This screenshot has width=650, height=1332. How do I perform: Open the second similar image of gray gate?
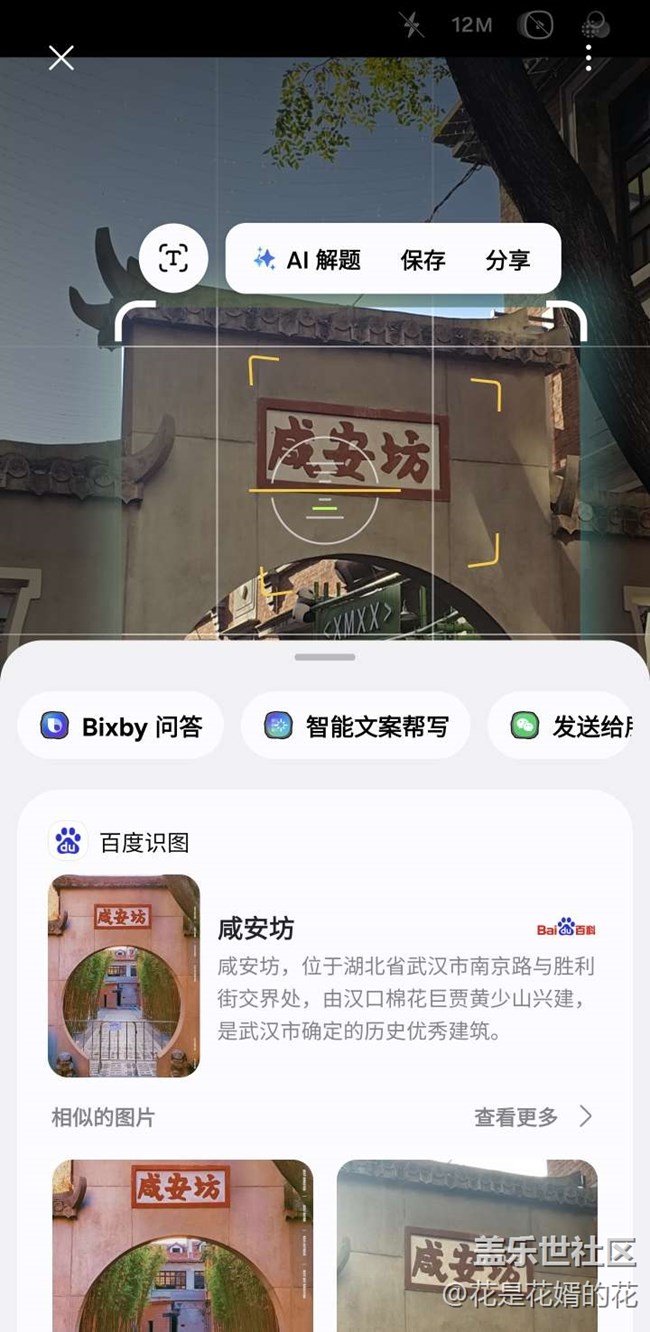pos(467,1245)
